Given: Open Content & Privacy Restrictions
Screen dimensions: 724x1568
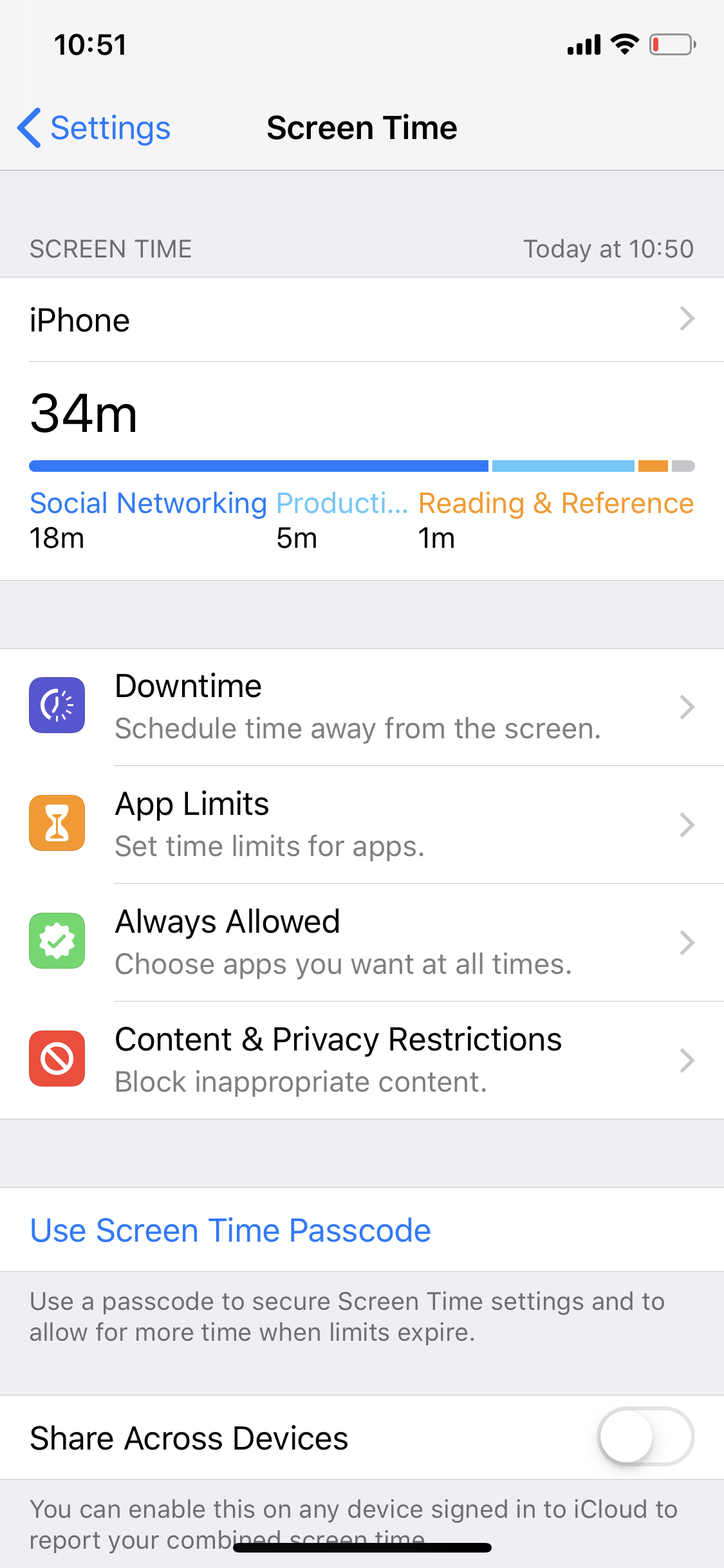Looking at the screenshot, I should point(362,1060).
